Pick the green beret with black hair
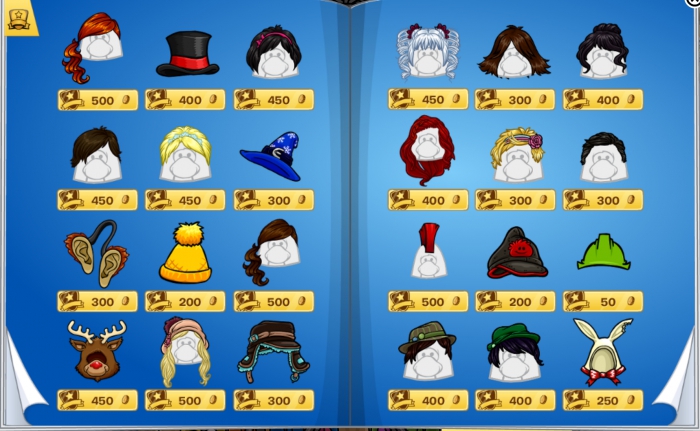 (x=514, y=352)
